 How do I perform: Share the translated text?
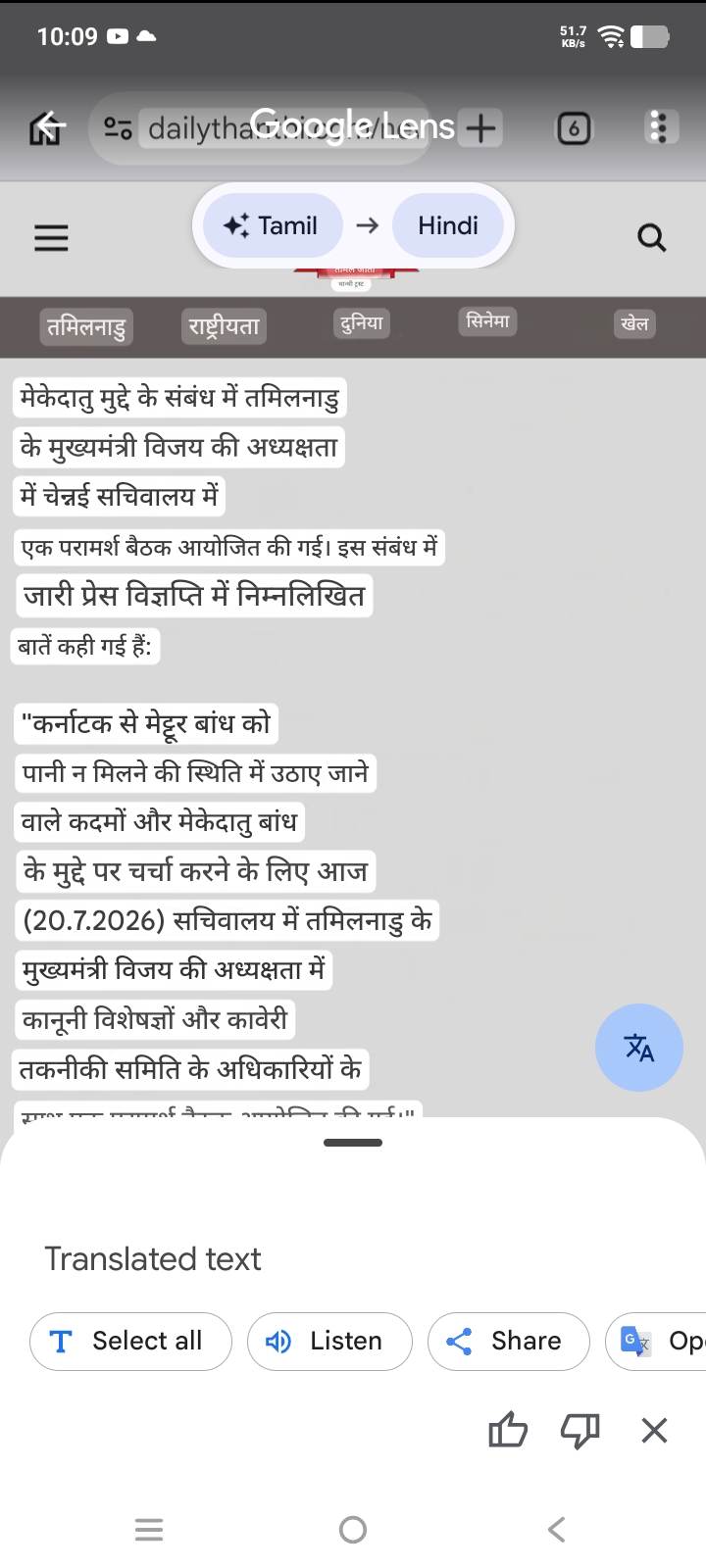click(x=509, y=1341)
